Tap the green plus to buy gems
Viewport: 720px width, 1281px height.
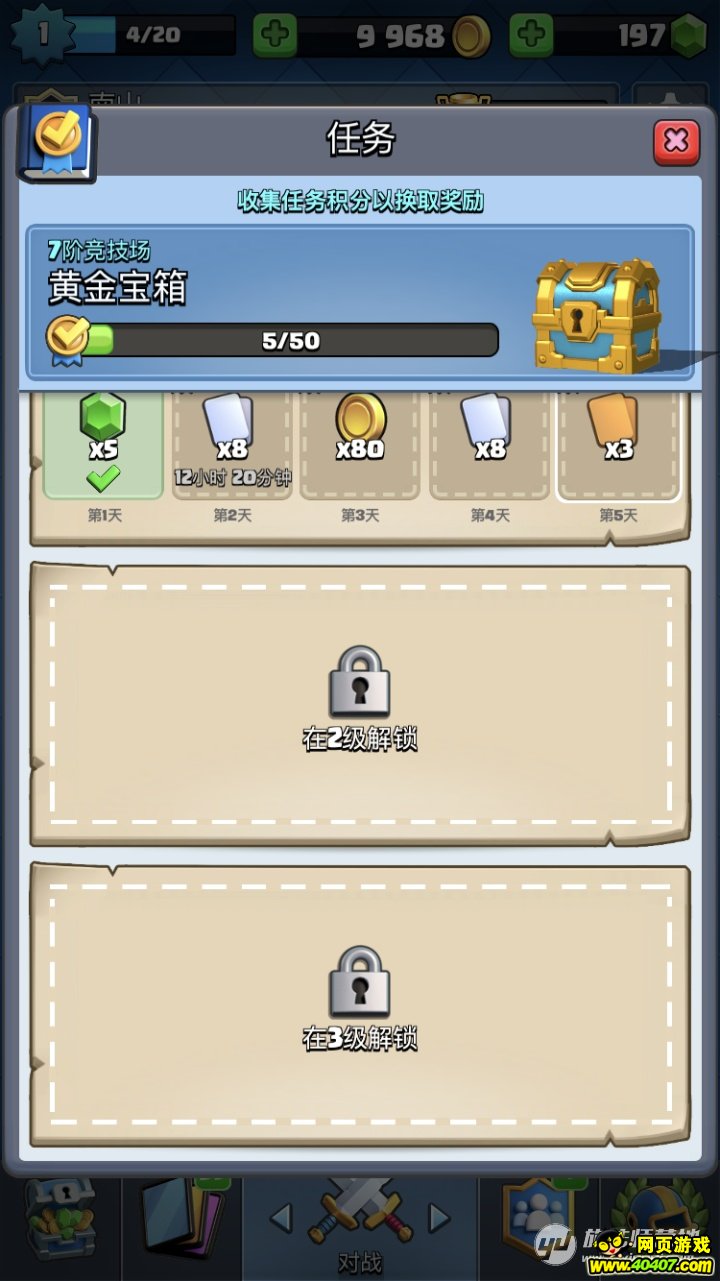[x=531, y=36]
